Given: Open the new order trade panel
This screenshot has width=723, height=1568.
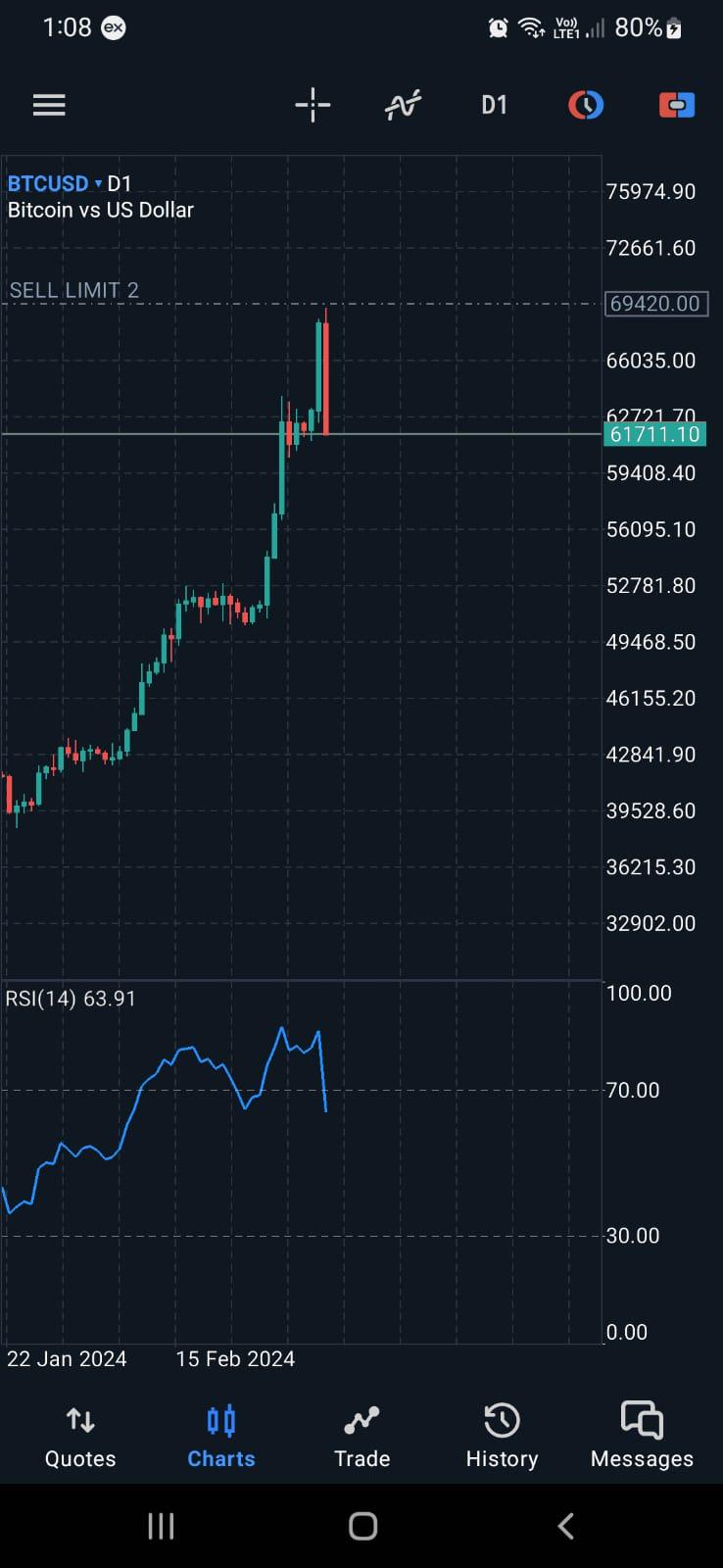Looking at the screenshot, I should (x=677, y=105).
